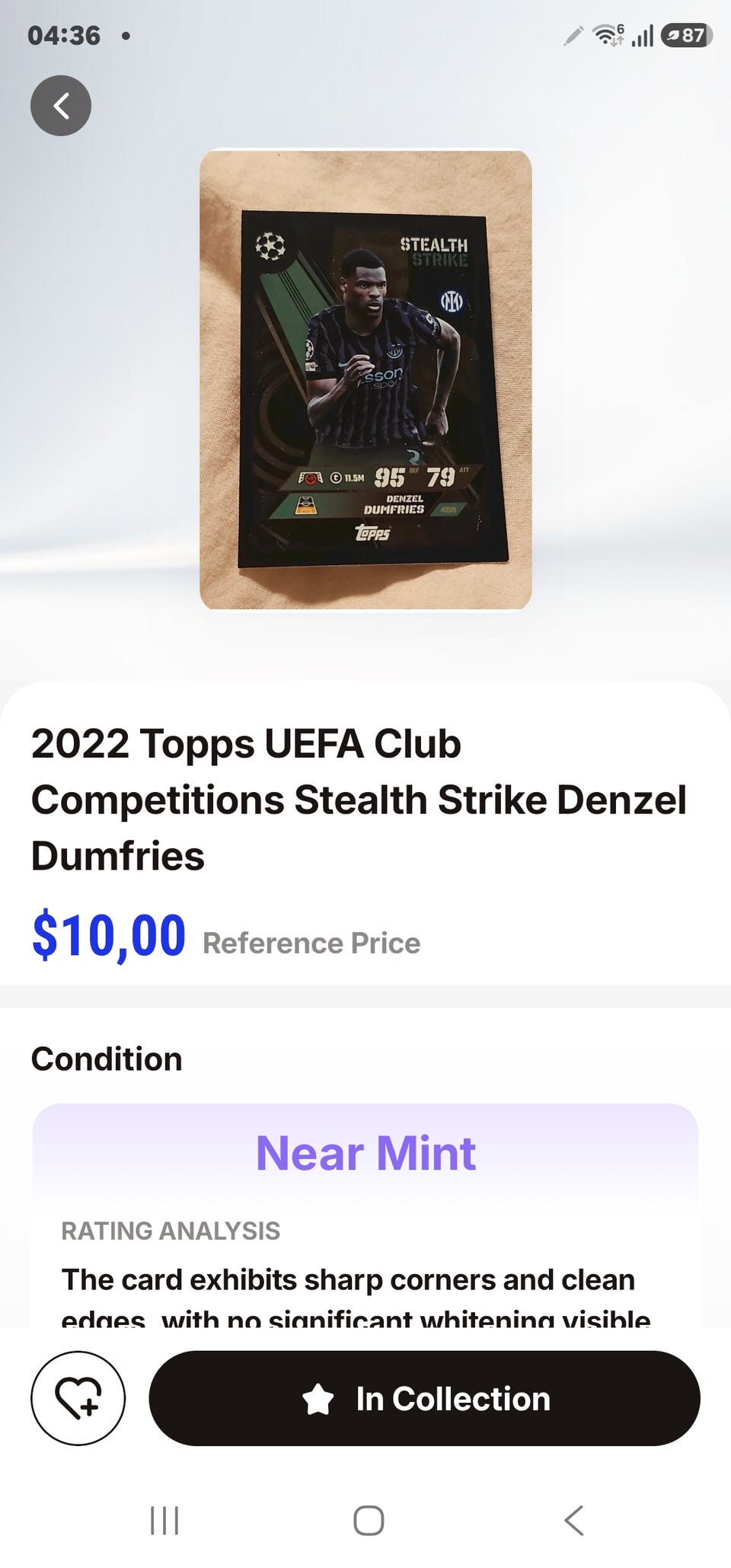Tap the system back button
The image size is (731, 1568).
573,1521
